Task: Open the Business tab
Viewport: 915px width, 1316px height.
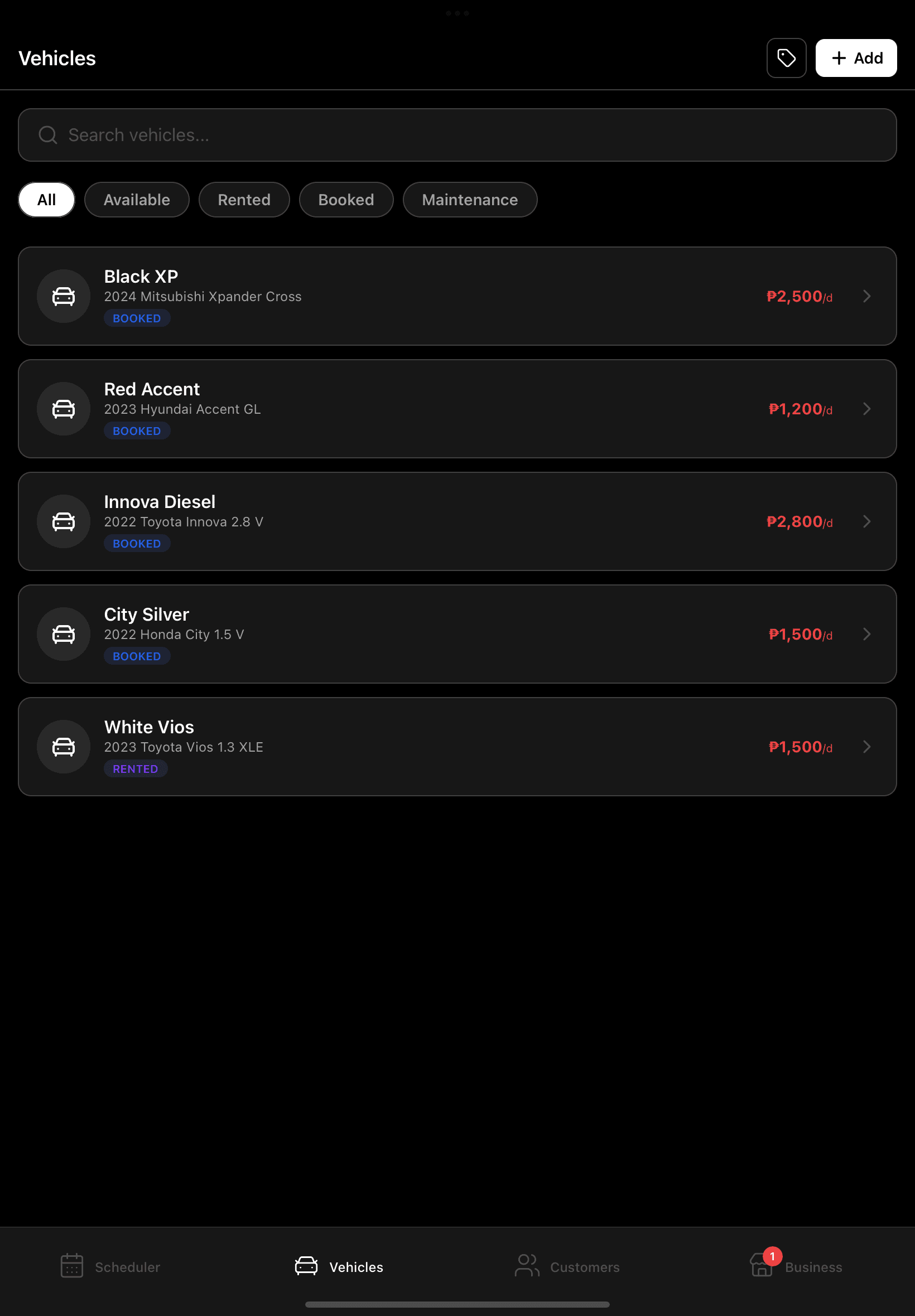Action: click(x=796, y=1267)
